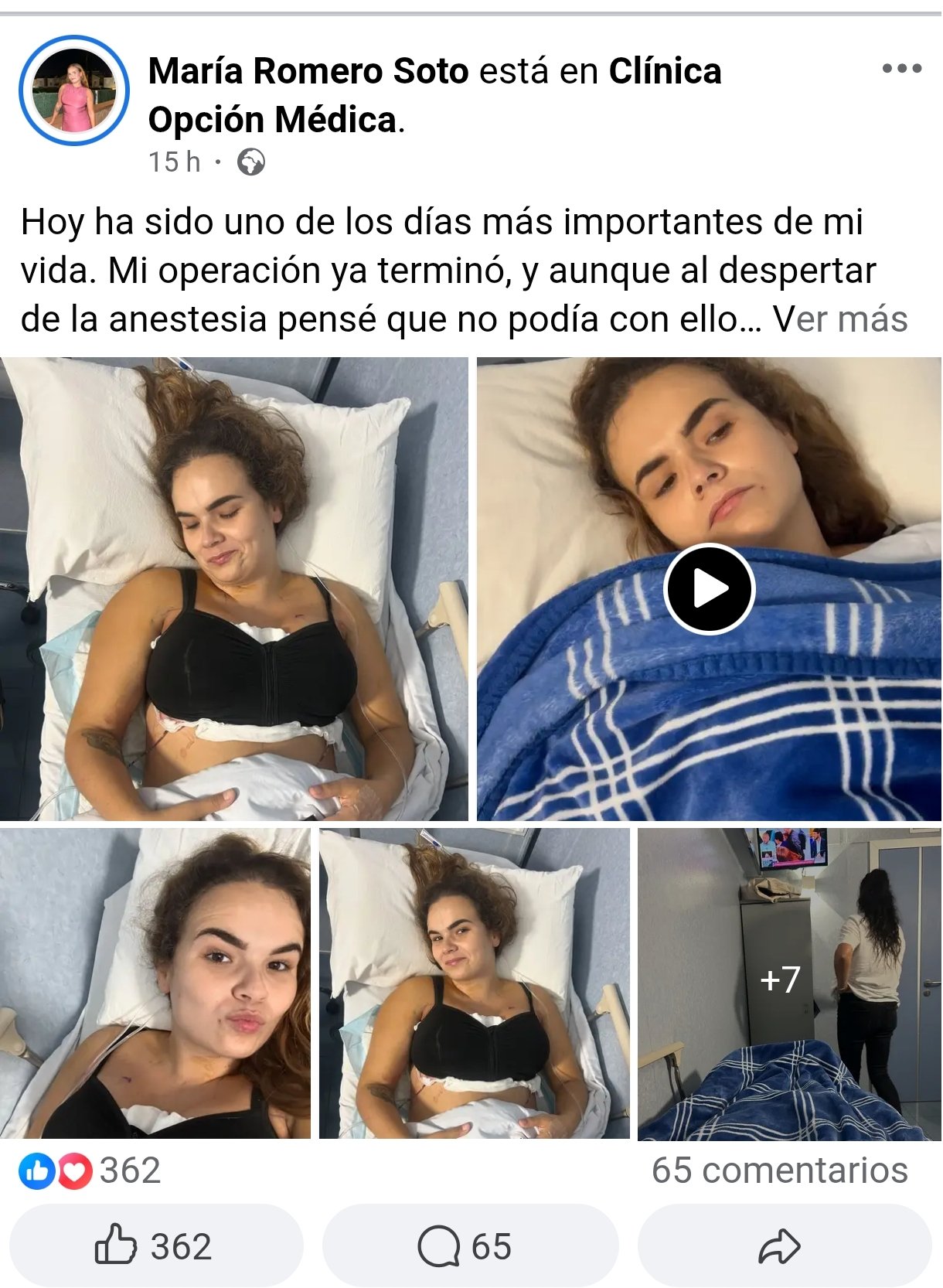Share this post using the arrow button
The image size is (943, 1288).
pyautogui.click(x=781, y=1246)
